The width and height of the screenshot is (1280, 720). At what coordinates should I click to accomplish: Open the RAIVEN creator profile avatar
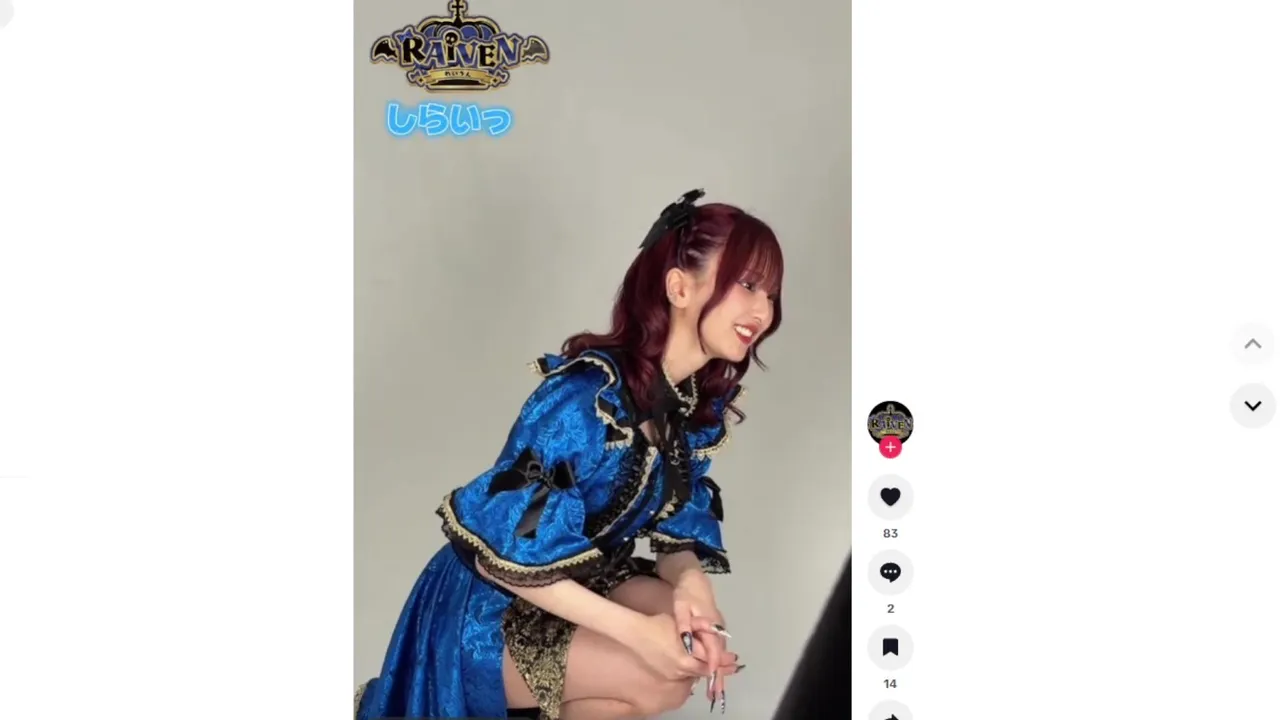point(890,422)
